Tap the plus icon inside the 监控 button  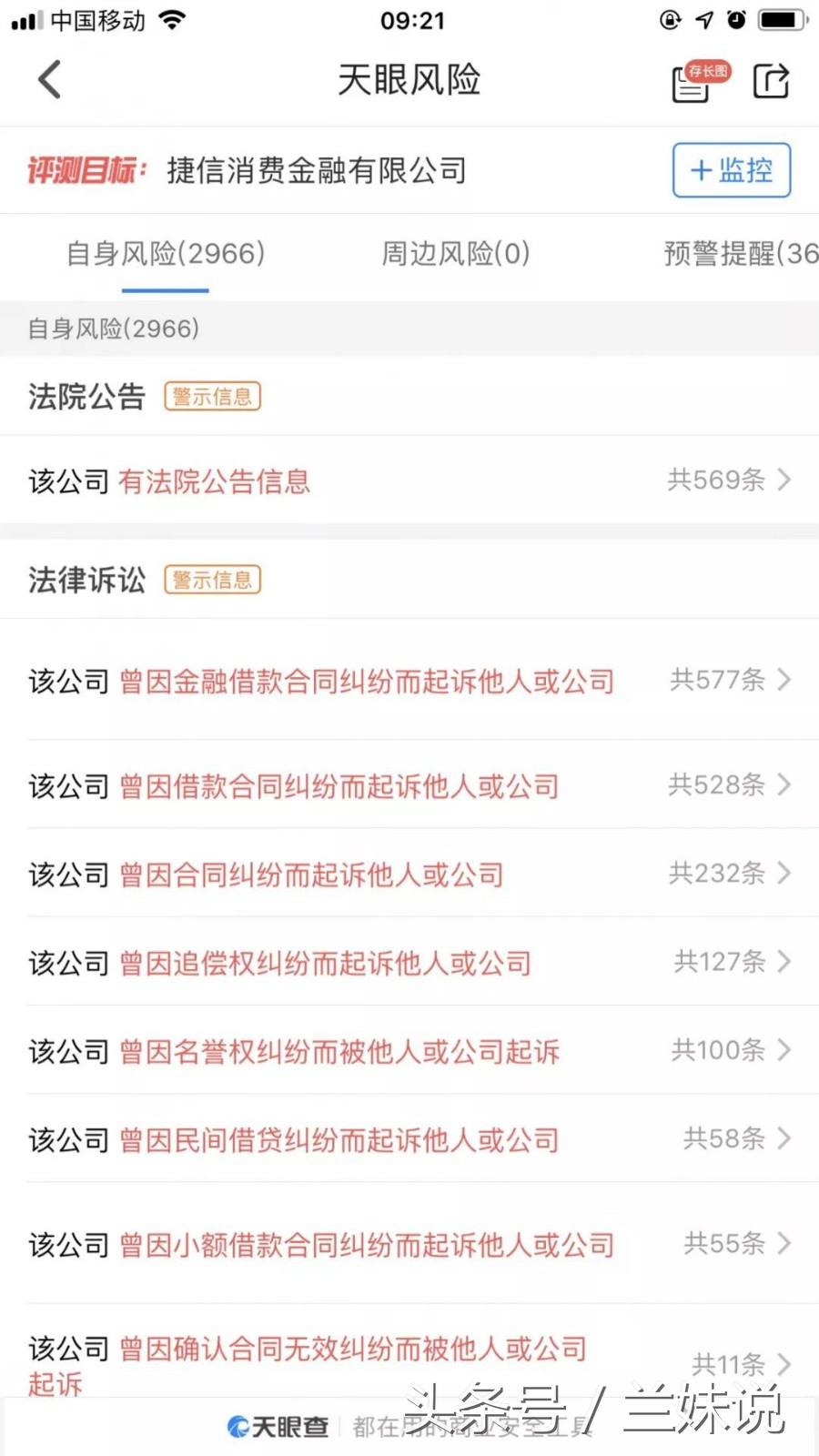pos(699,171)
